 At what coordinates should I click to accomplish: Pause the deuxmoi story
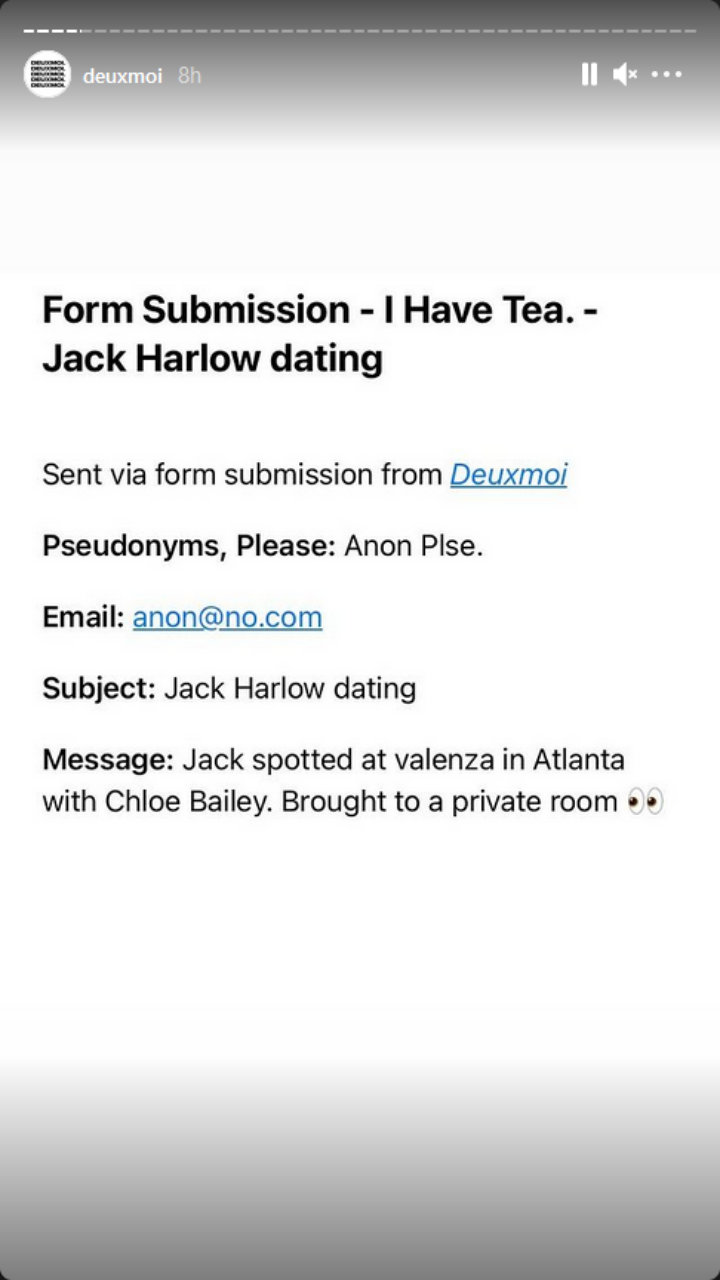[x=589, y=74]
